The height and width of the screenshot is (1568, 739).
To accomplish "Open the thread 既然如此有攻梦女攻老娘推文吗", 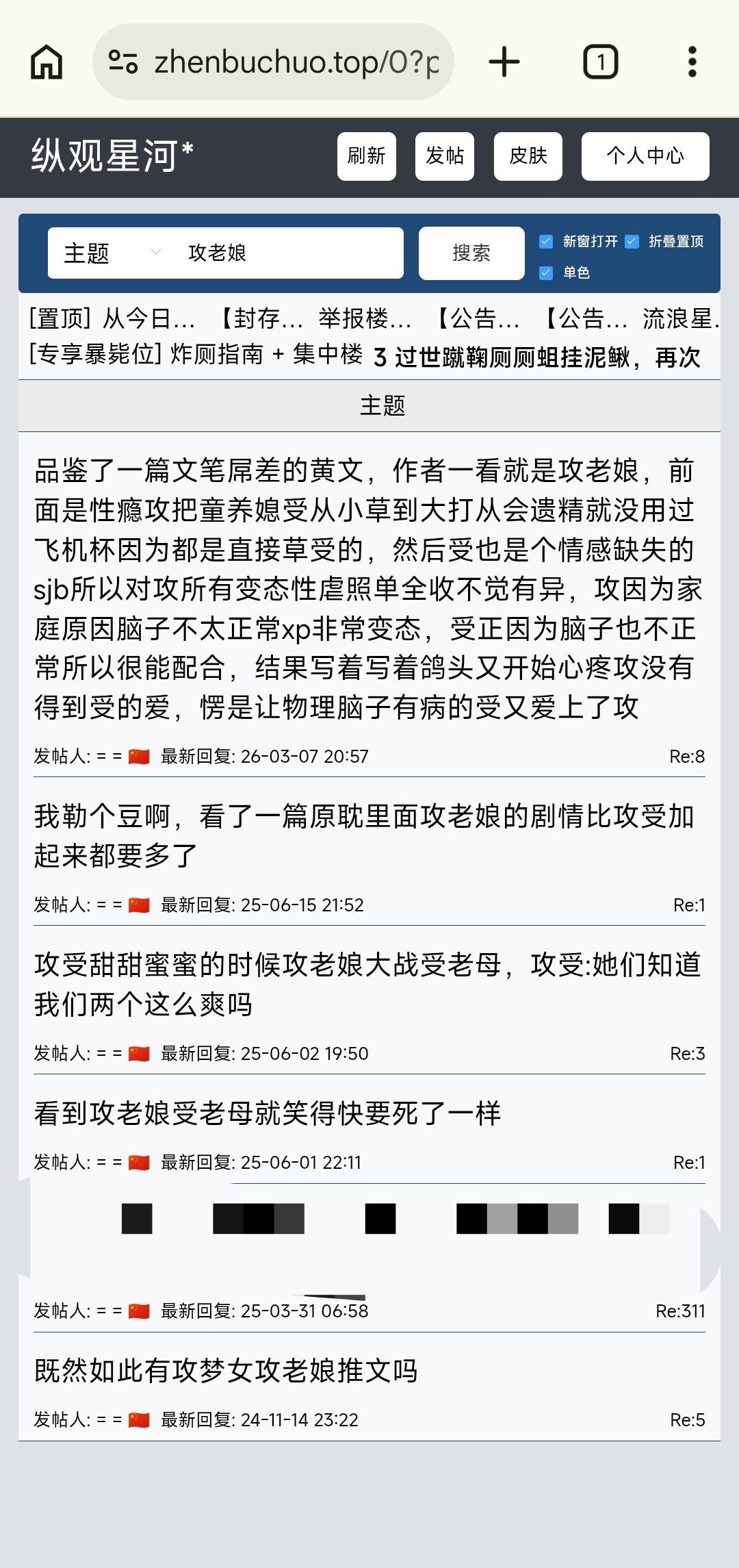I will 226,1371.
